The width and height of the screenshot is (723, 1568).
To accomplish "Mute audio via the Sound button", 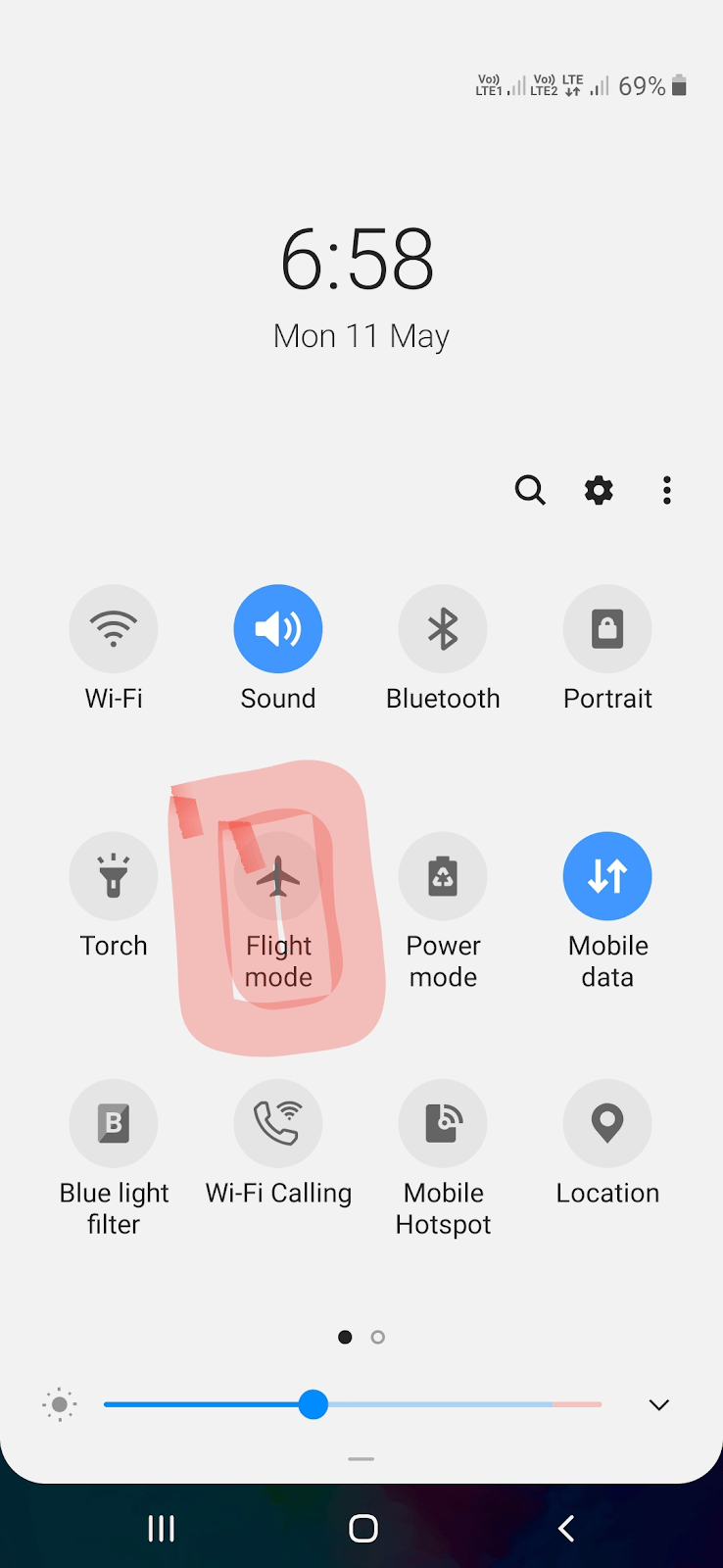I will point(278,628).
